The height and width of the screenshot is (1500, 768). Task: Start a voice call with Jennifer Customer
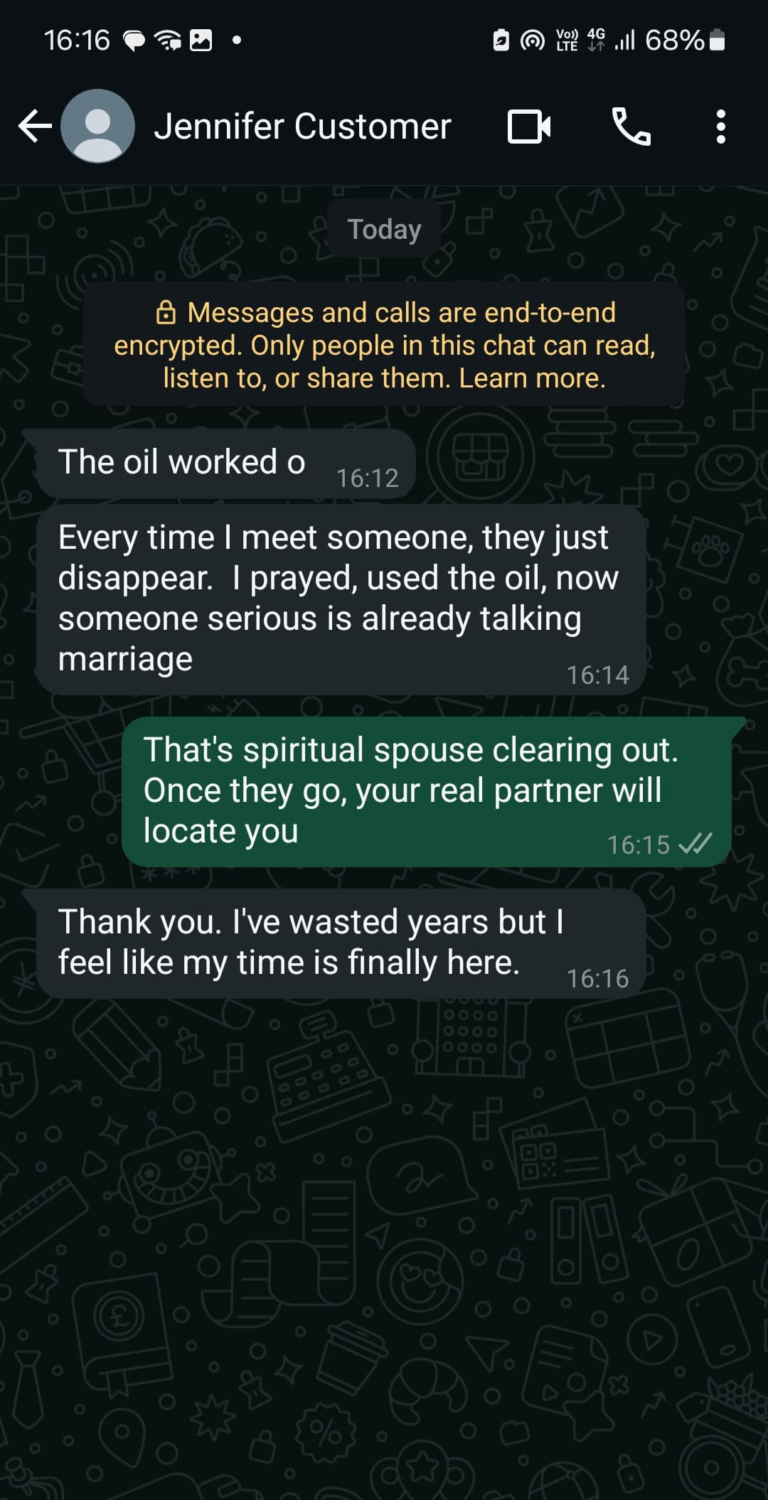click(x=631, y=127)
